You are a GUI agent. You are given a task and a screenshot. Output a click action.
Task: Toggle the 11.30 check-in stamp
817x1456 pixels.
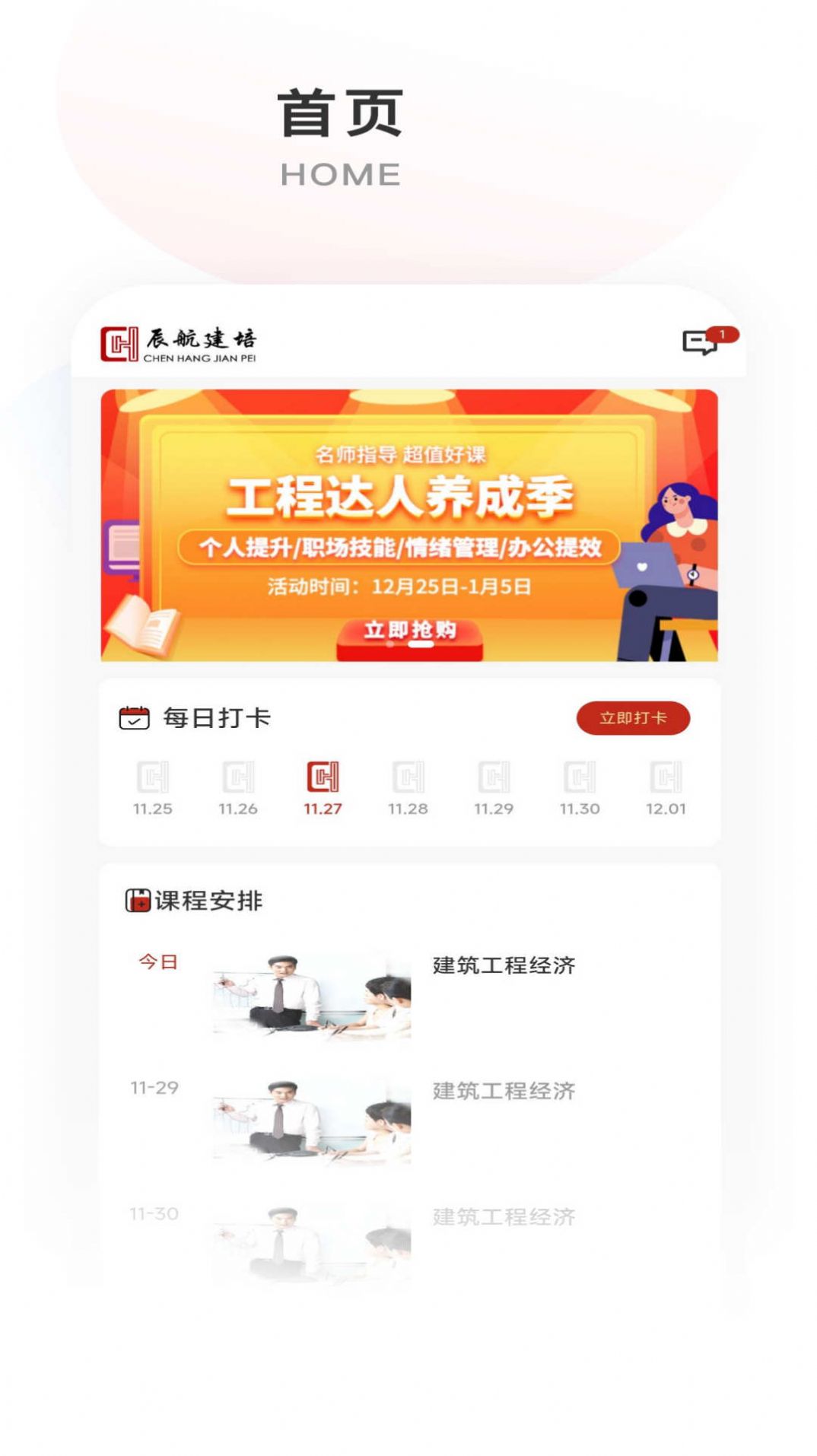click(578, 777)
